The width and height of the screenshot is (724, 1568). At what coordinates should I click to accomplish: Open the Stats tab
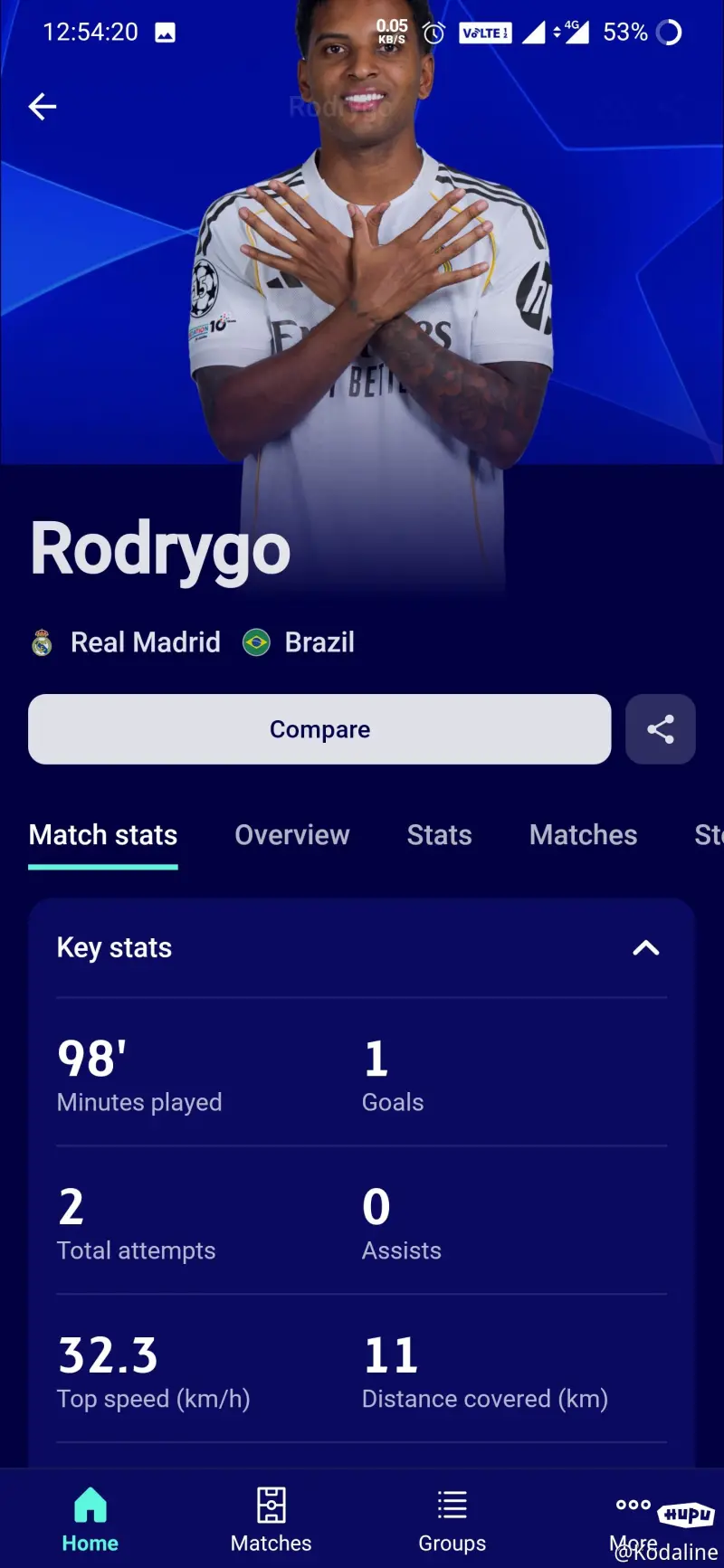coord(439,834)
